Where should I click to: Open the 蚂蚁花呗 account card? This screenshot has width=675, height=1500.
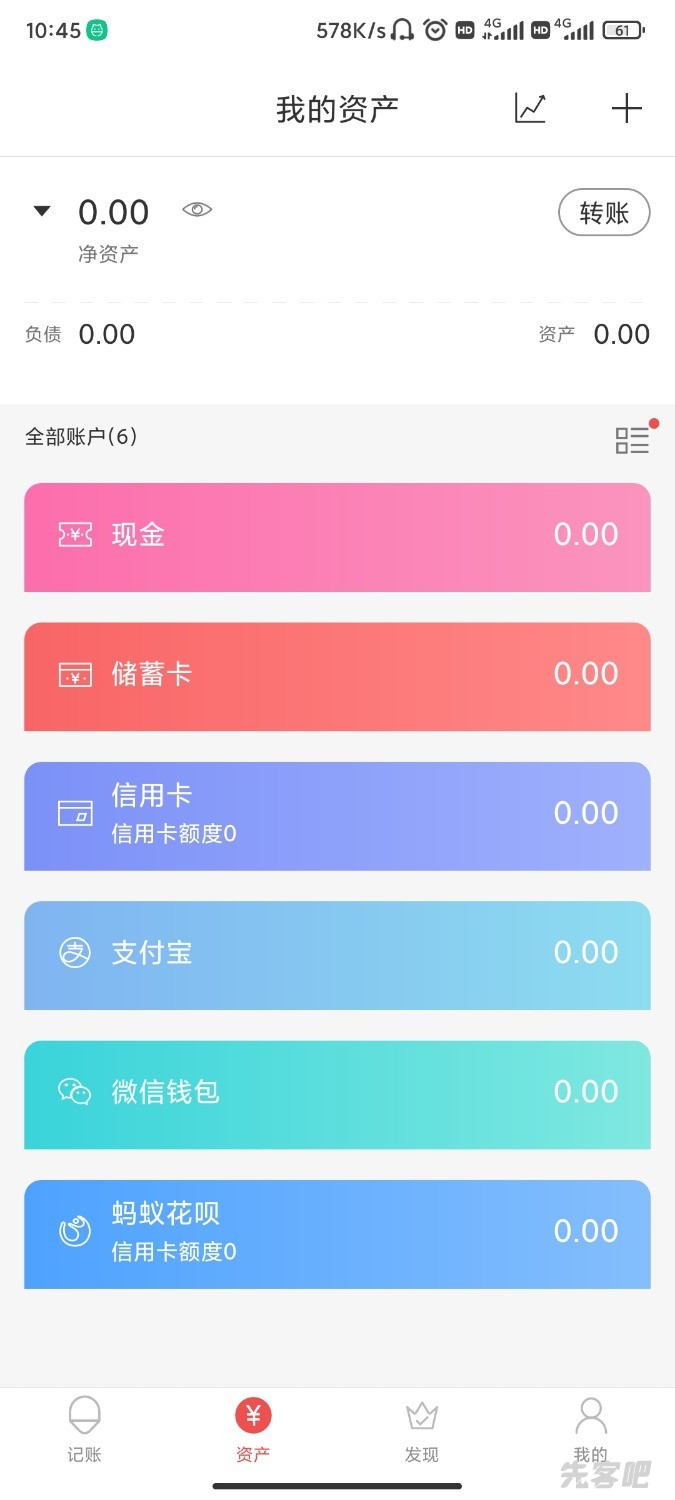[x=337, y=1233]
